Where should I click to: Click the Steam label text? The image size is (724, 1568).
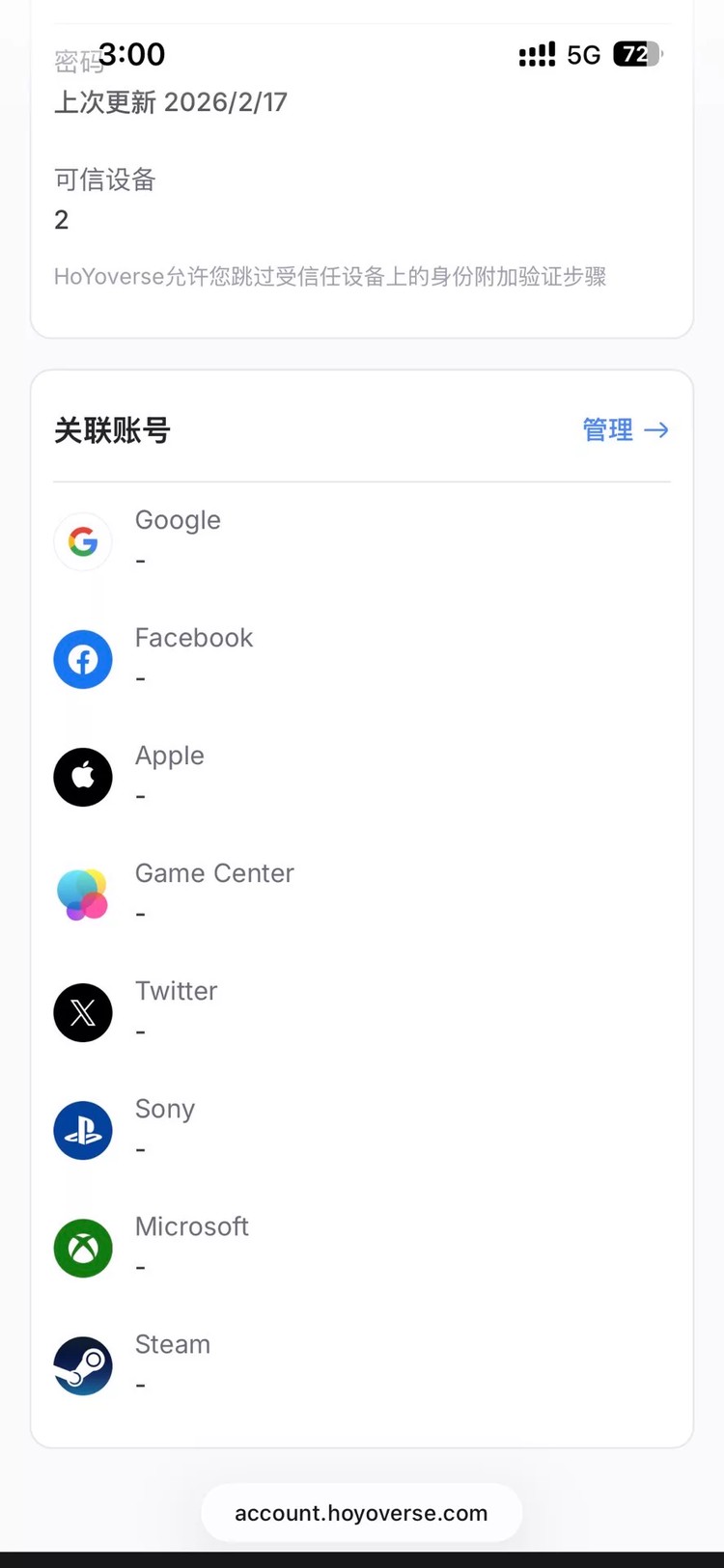[x=173, y=1344]
